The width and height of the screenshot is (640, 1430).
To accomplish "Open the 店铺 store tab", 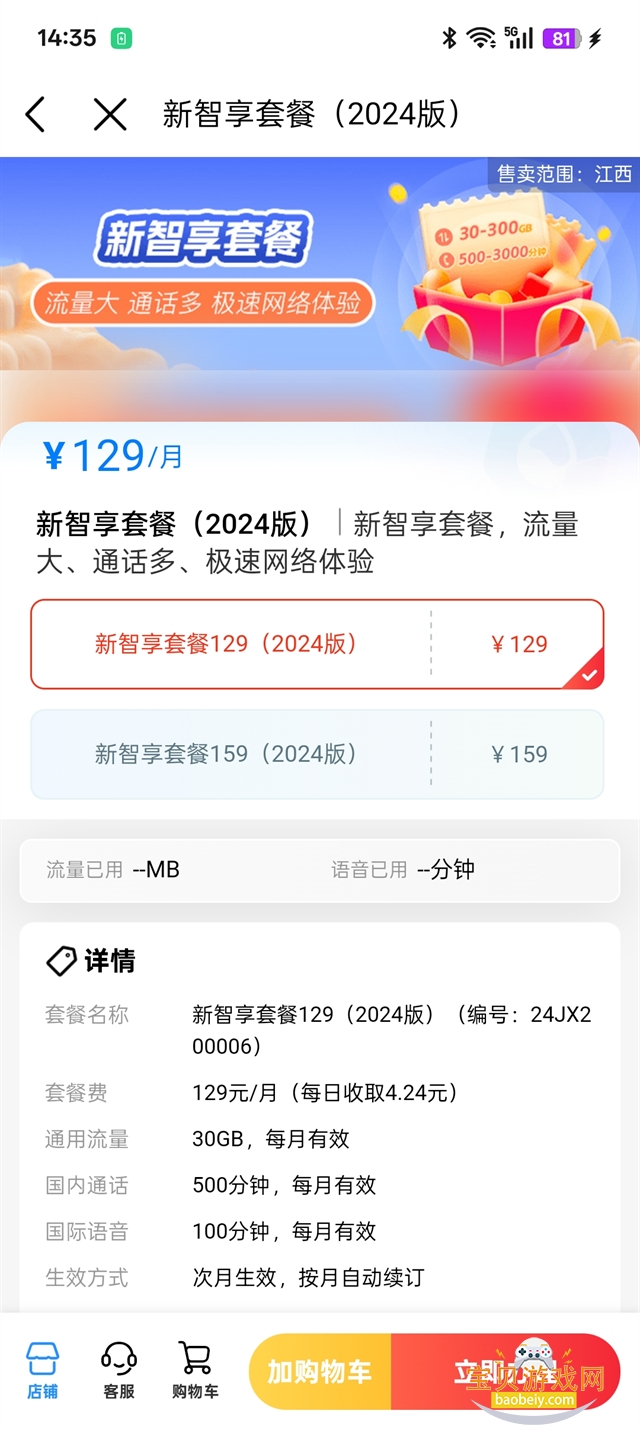I will point(42,1370).
